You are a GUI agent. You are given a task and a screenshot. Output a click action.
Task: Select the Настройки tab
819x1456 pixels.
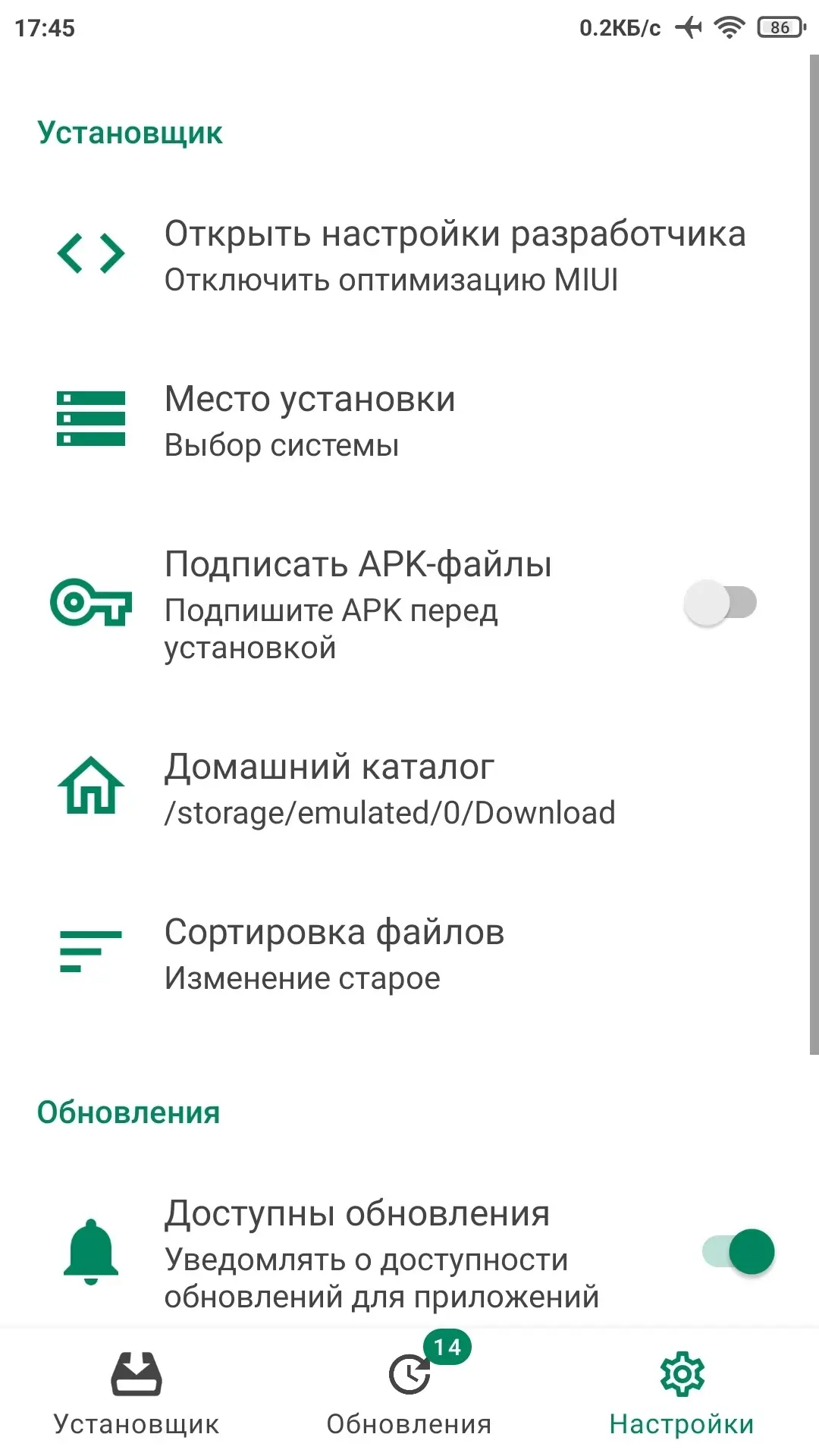pos(682,1393)
